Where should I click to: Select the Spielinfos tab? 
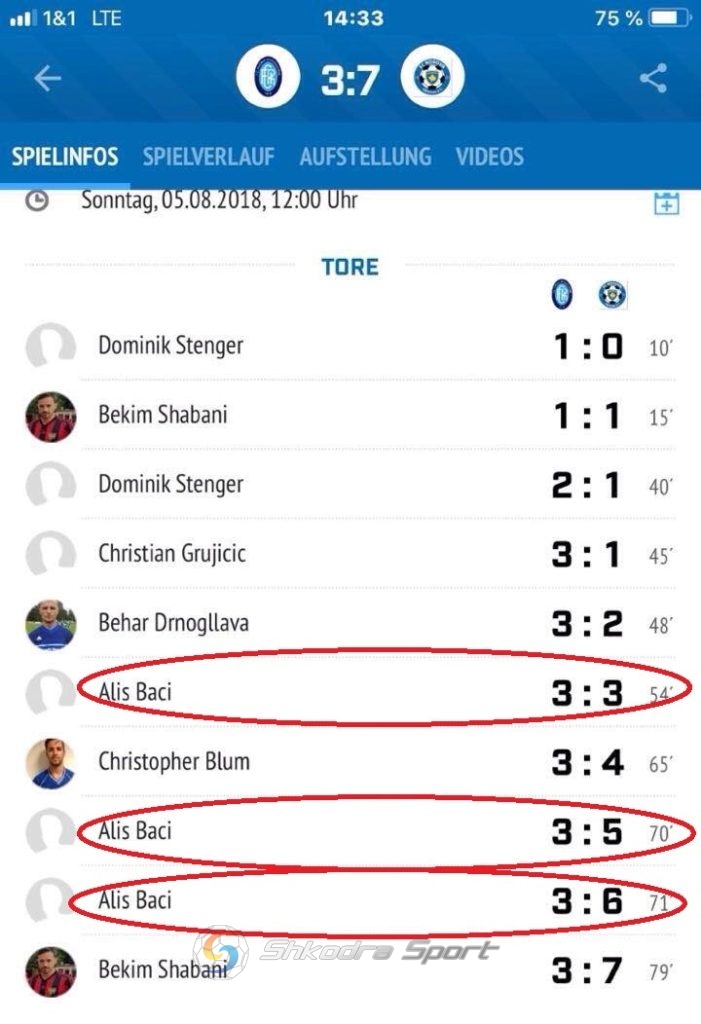(65, 157)
